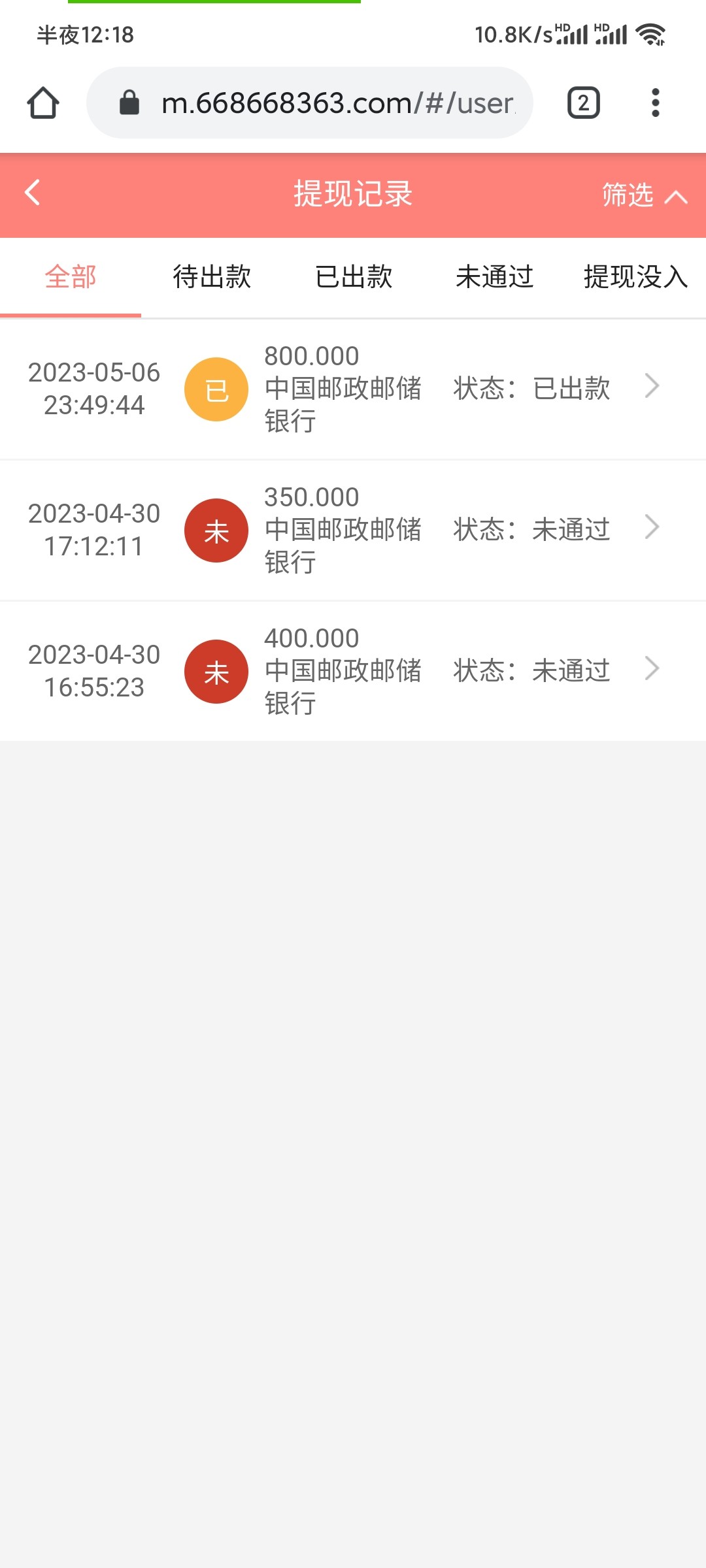Tap the red 未 icon on the 350.000 record
The height and width of the screenshot is (1568, 706).
pyautogui.click(x=216, y=530)
